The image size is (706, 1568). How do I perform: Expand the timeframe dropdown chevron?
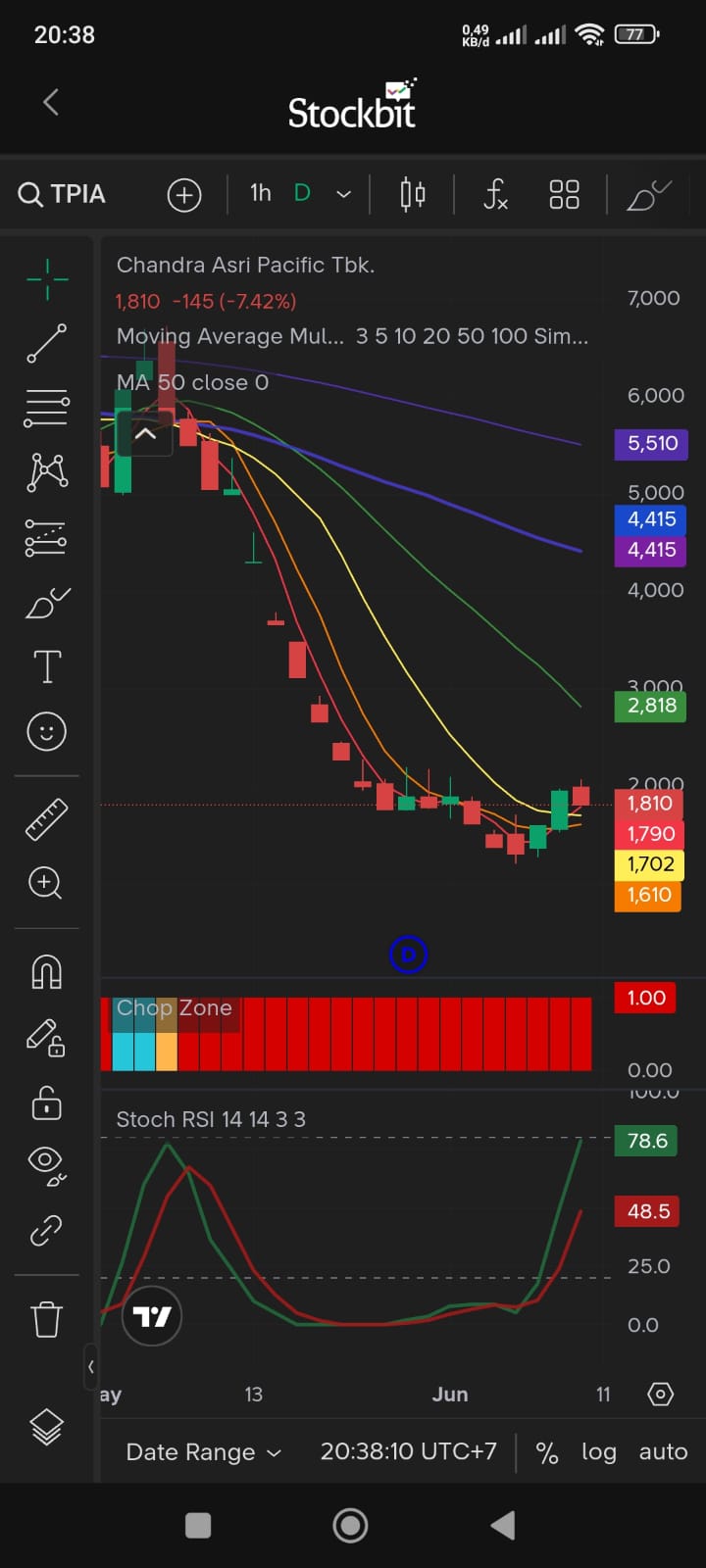click(344, 194)
